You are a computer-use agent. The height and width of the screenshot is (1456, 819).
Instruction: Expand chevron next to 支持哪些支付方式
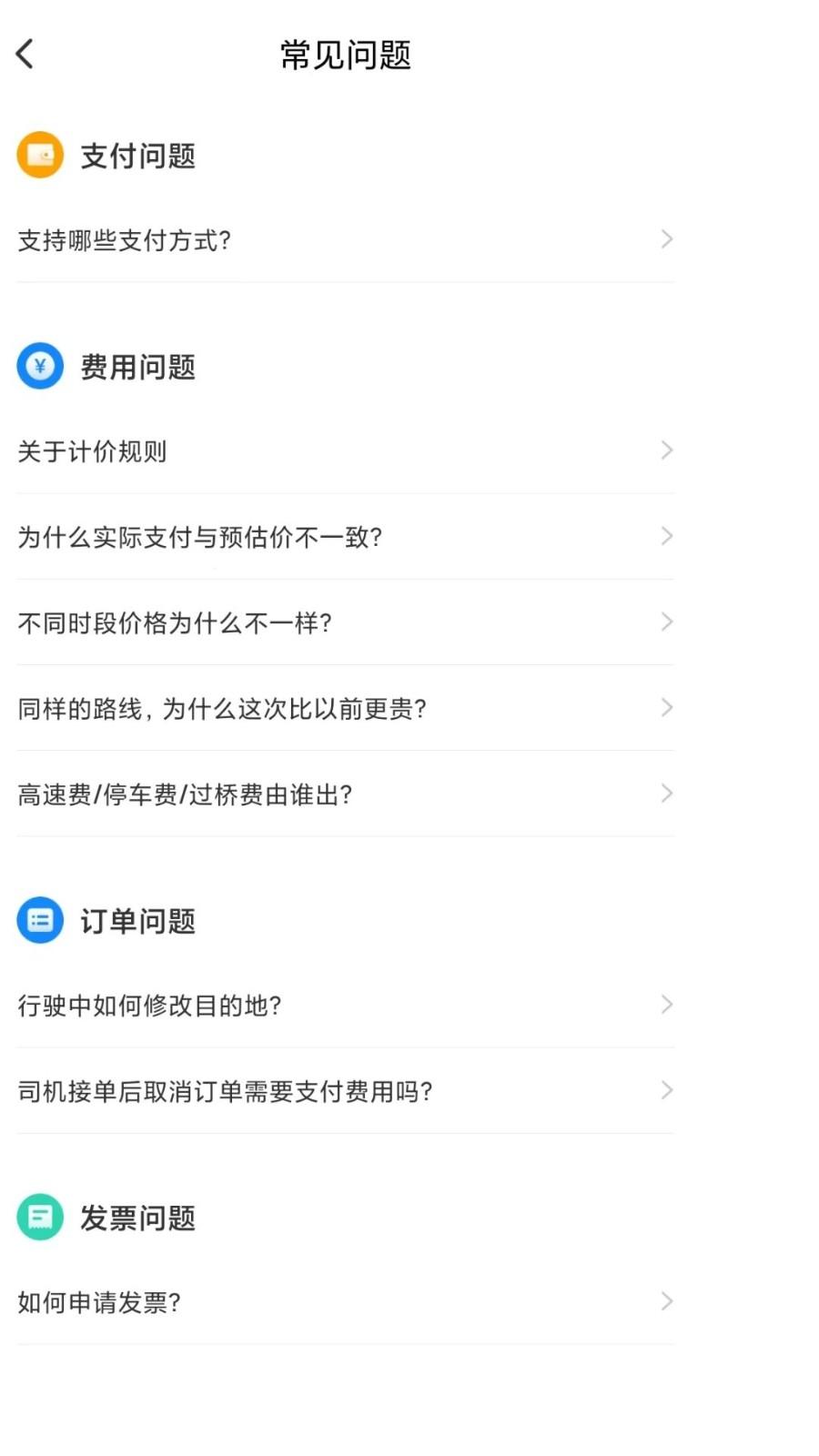point(667,239)
